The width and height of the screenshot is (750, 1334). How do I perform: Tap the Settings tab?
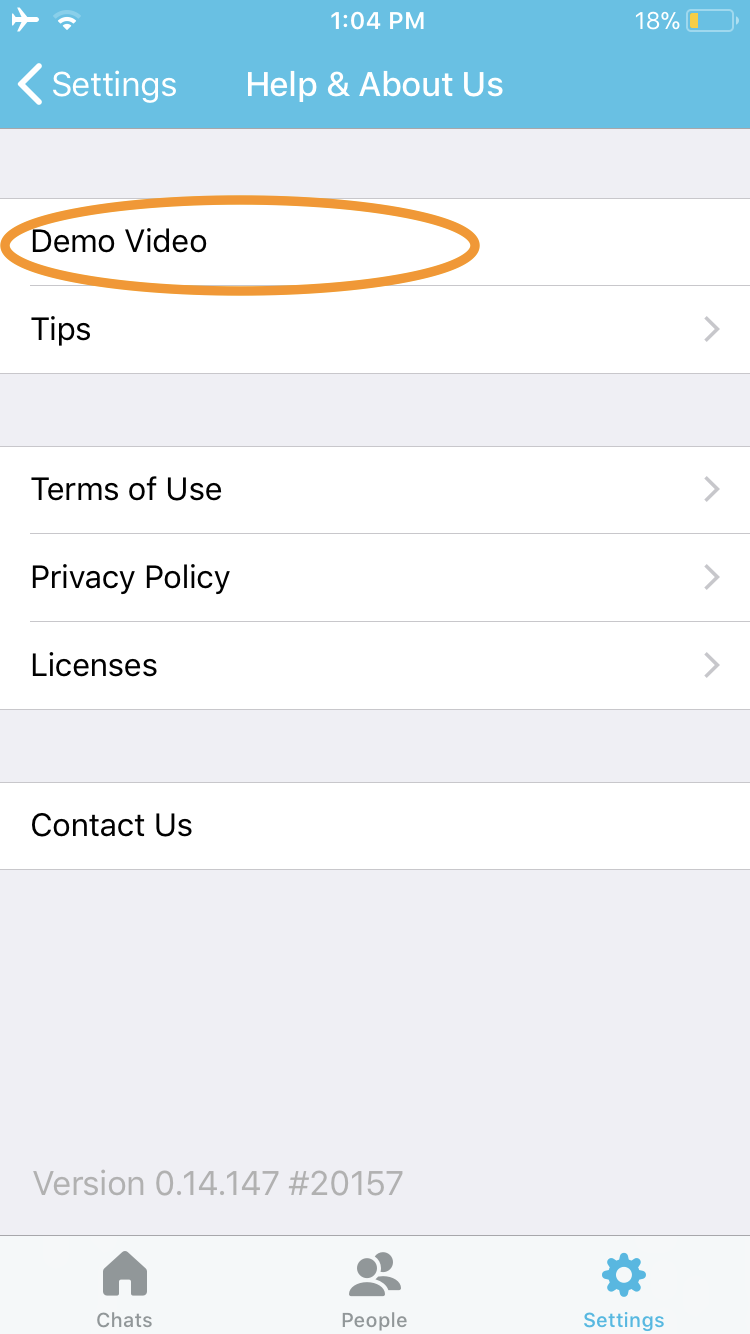(624, 1289)
